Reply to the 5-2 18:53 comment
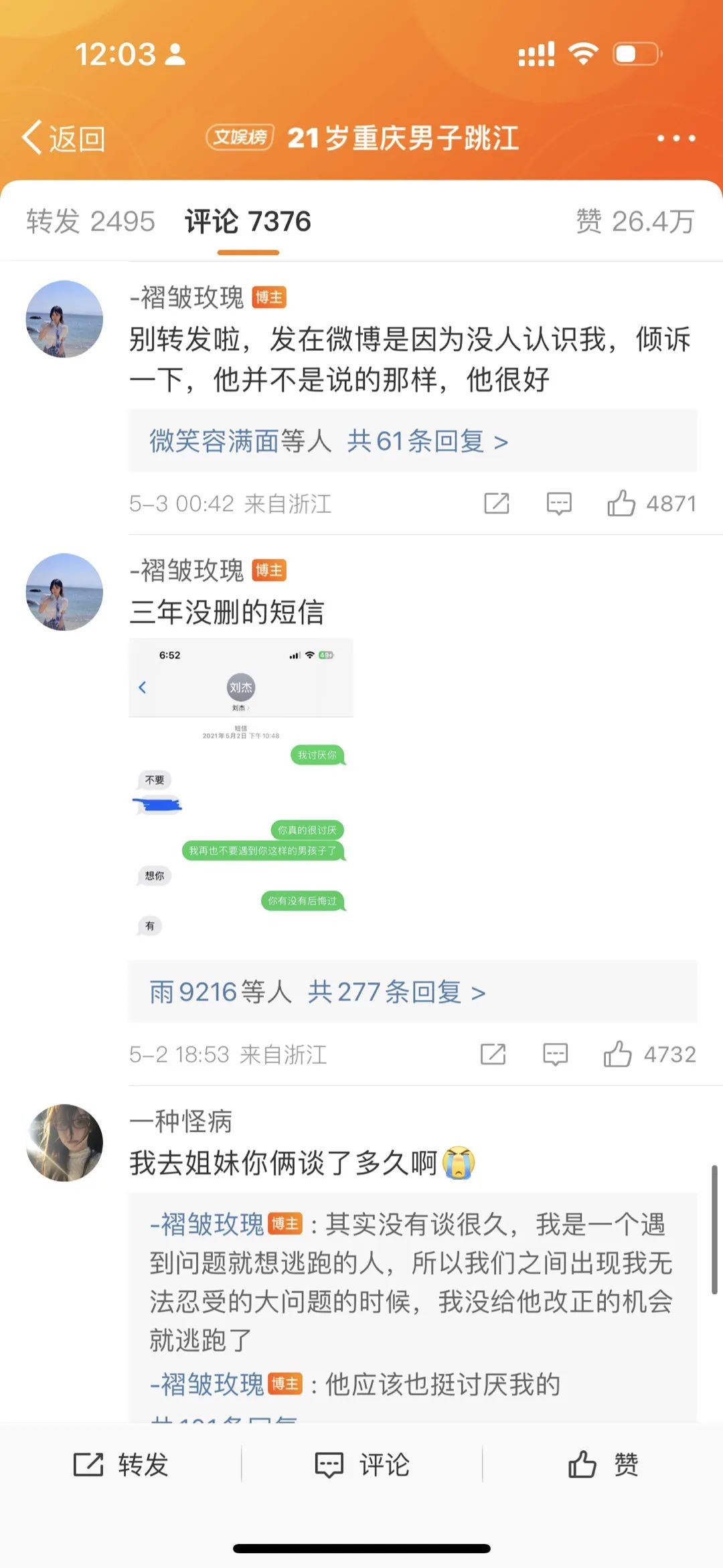The image size is (723, 1568). [x=555, y=1054]
